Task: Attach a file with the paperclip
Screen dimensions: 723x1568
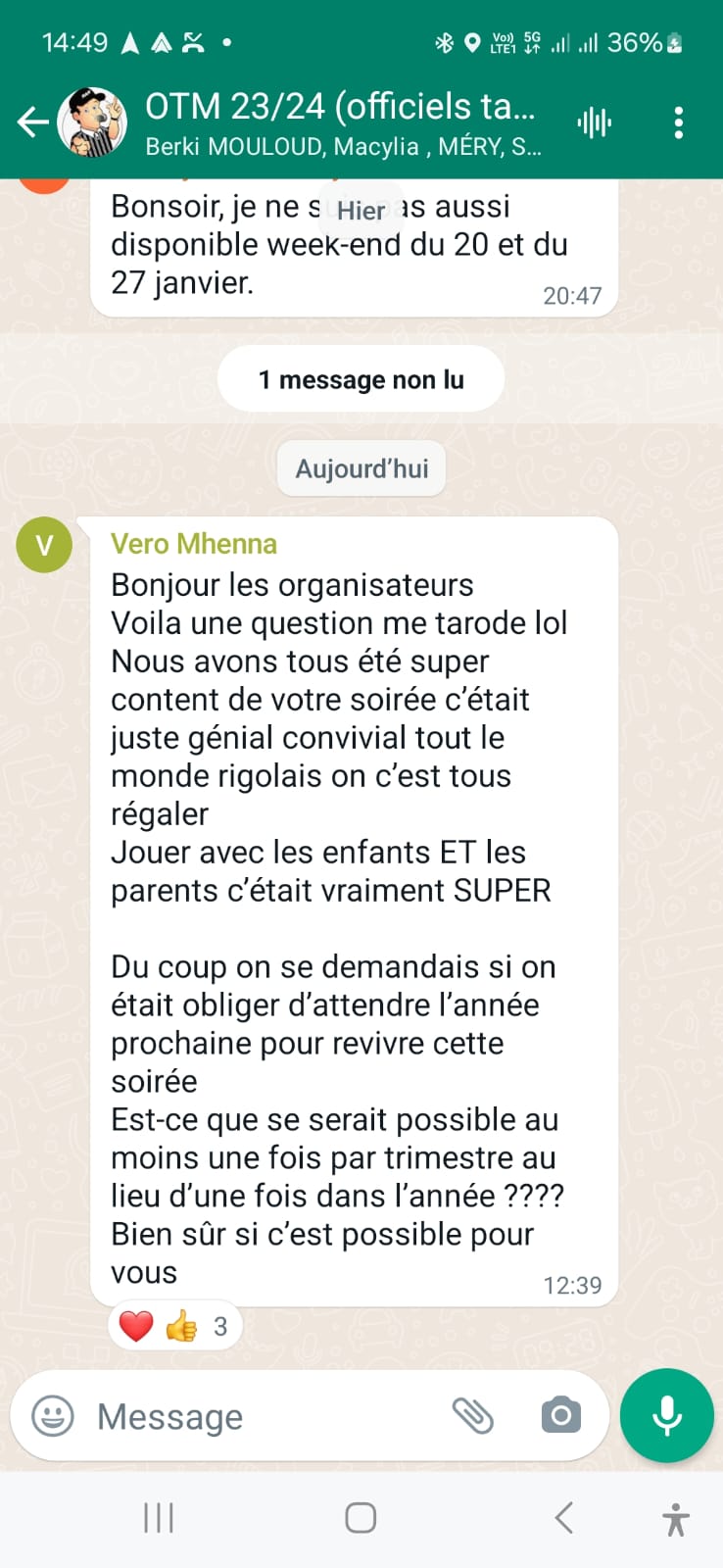Action: pos(473,1416)
